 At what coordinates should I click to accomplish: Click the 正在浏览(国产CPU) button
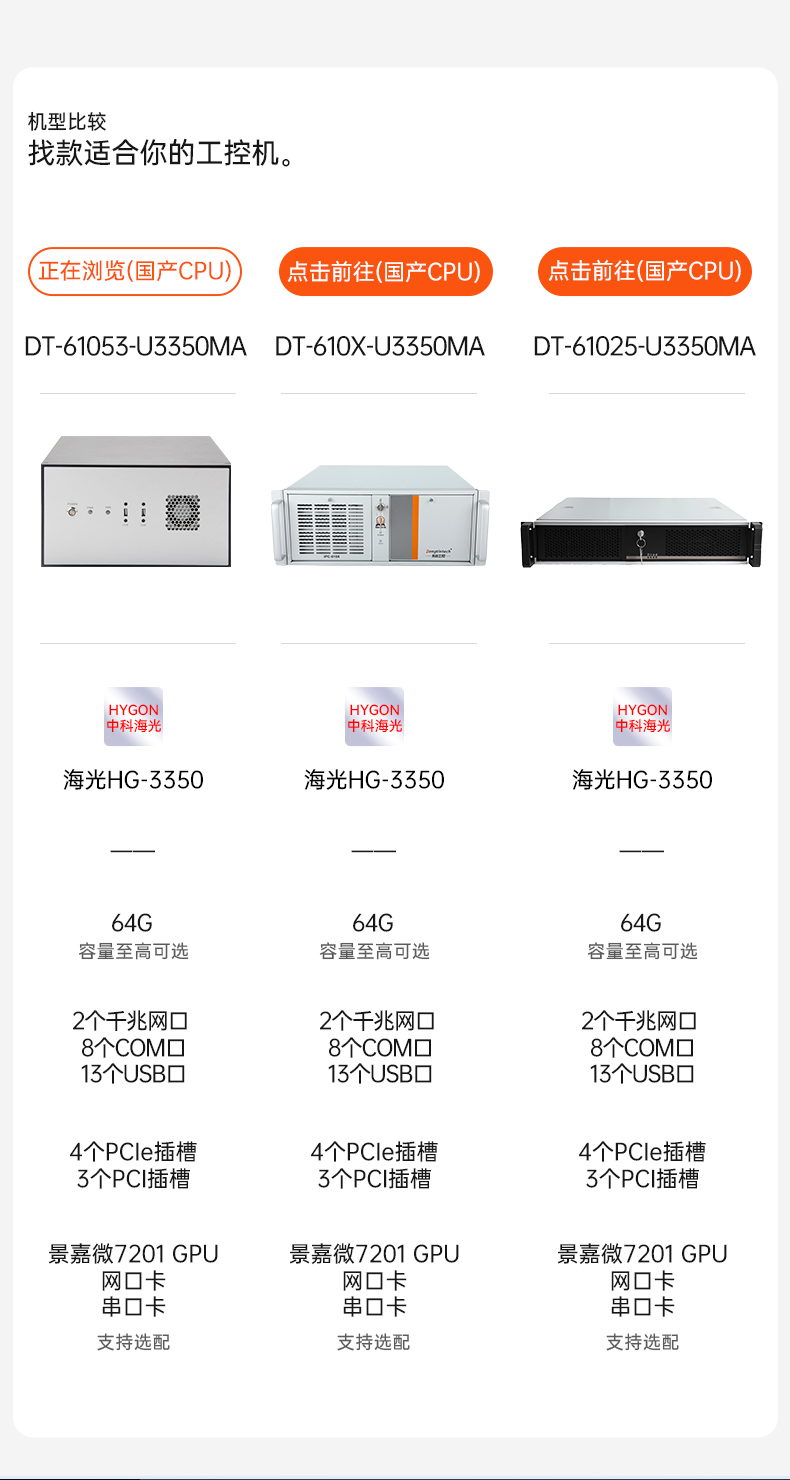(x=135, y=271)
